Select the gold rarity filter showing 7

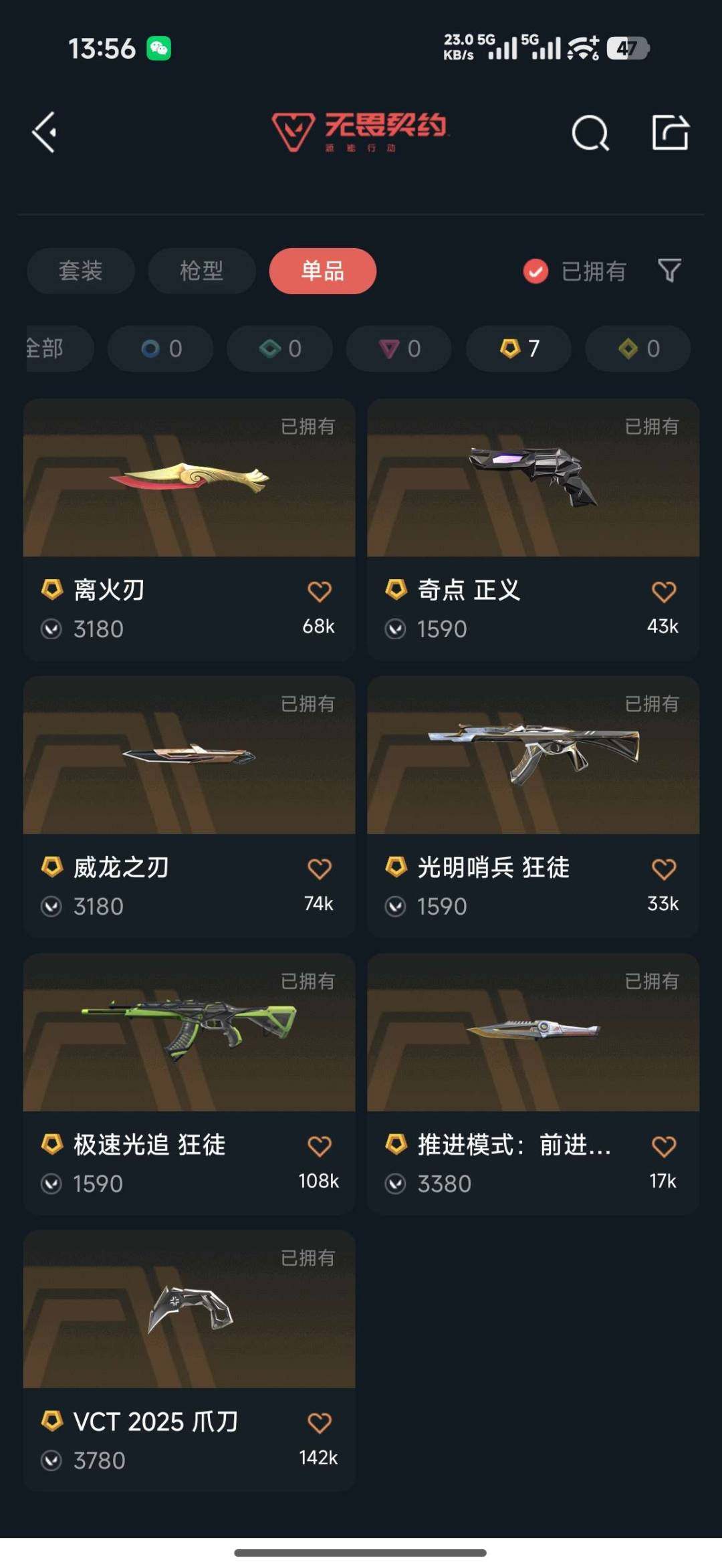click(x=518, y=348)
